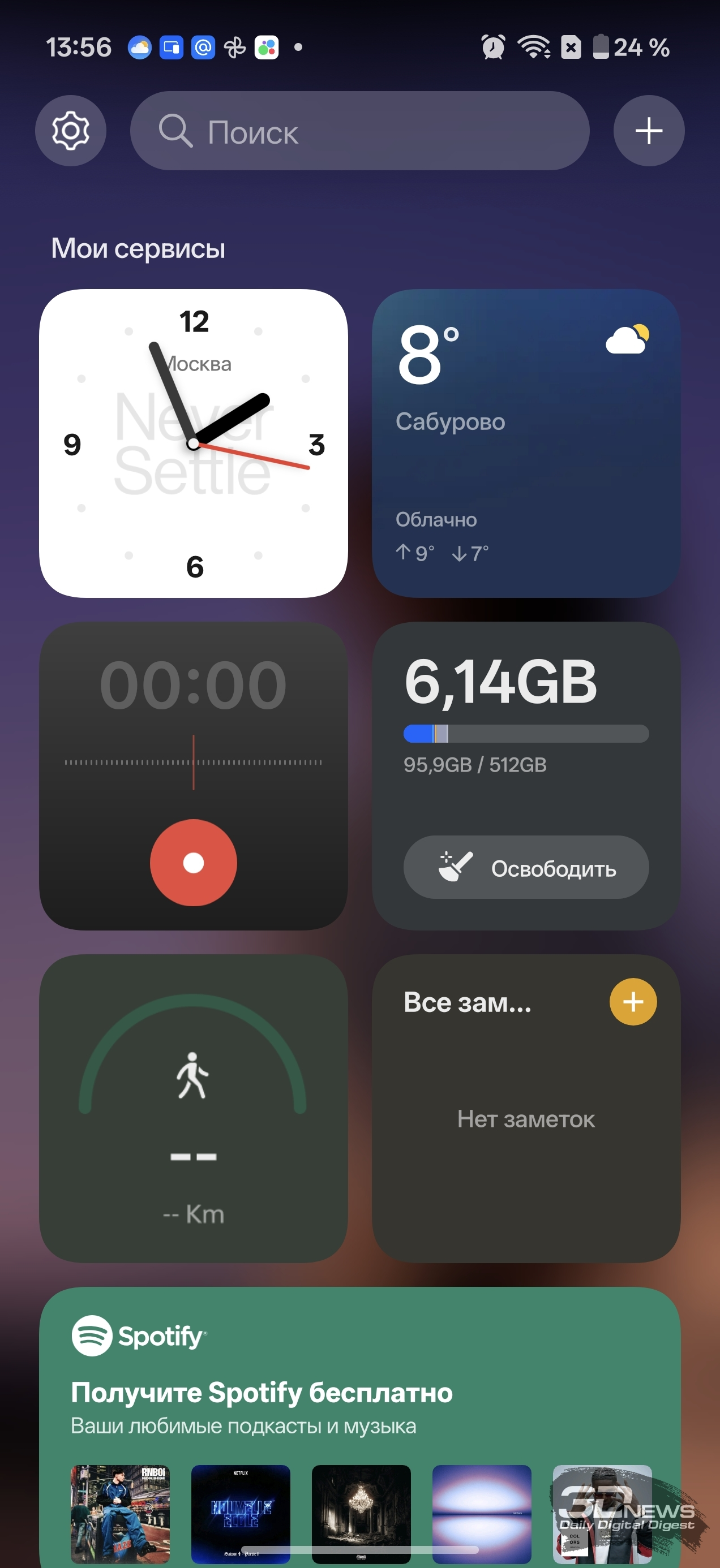The width and height of the screenshot is (720, 1568).
Task: Tap the Поиск search field
Action: click(x=359, y=131)
